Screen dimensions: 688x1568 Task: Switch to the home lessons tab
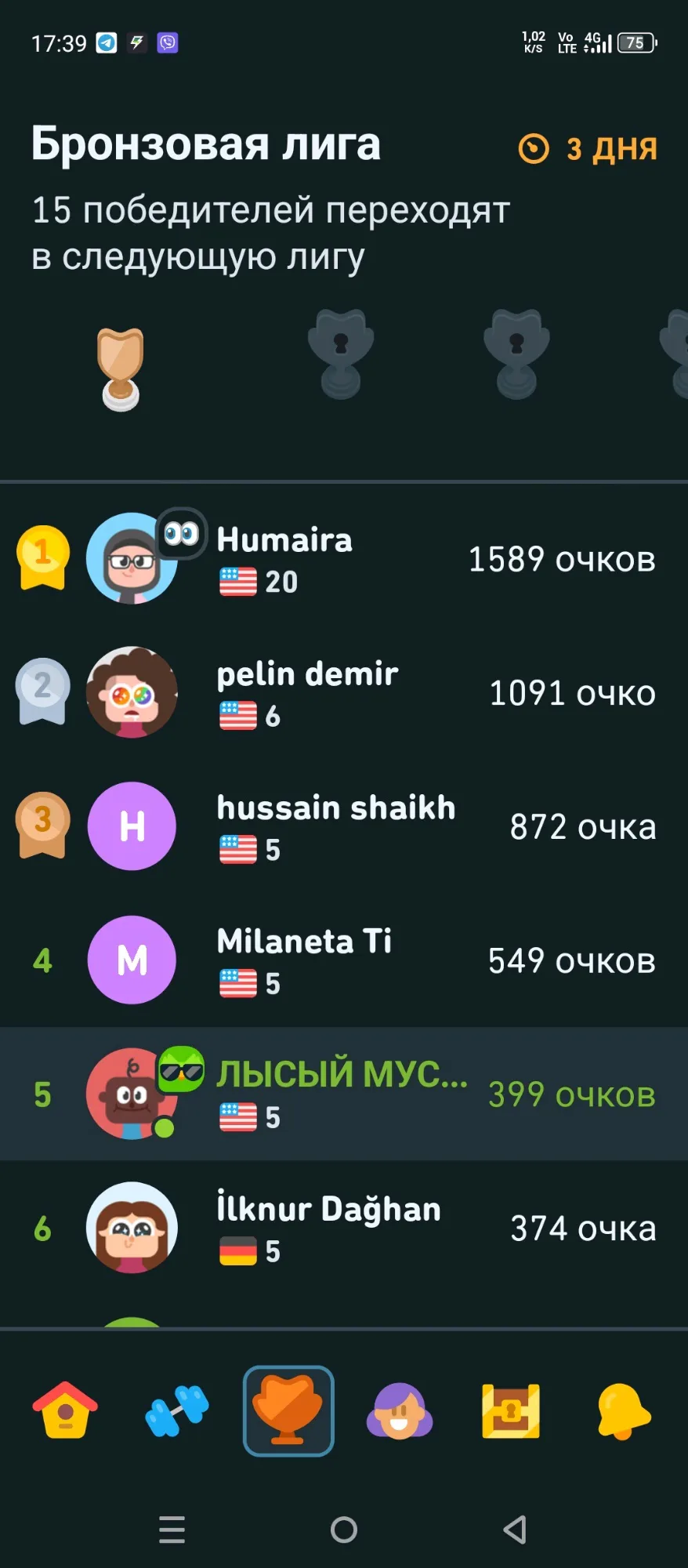65,1410
